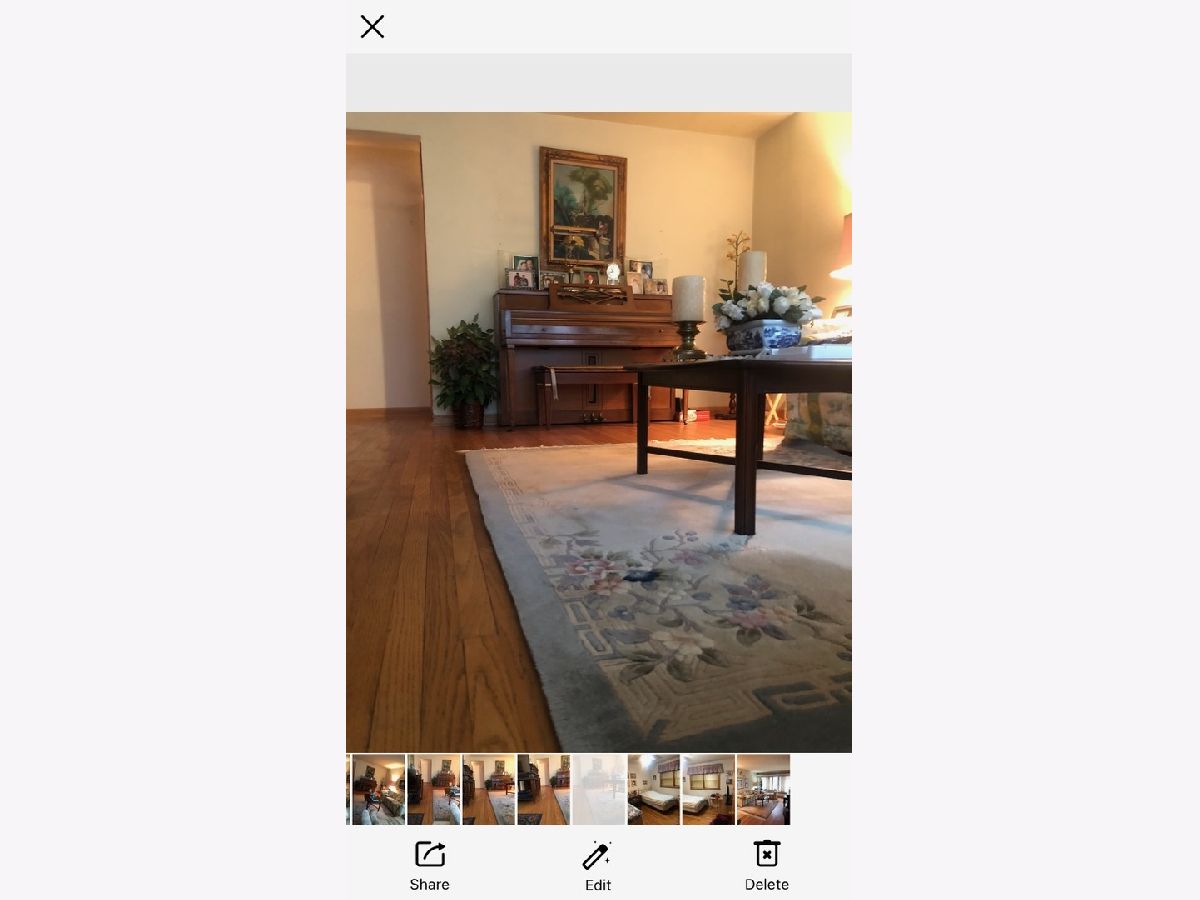Close the photo viewer with the X
The image size is (1200, 900).
point(372,27)
